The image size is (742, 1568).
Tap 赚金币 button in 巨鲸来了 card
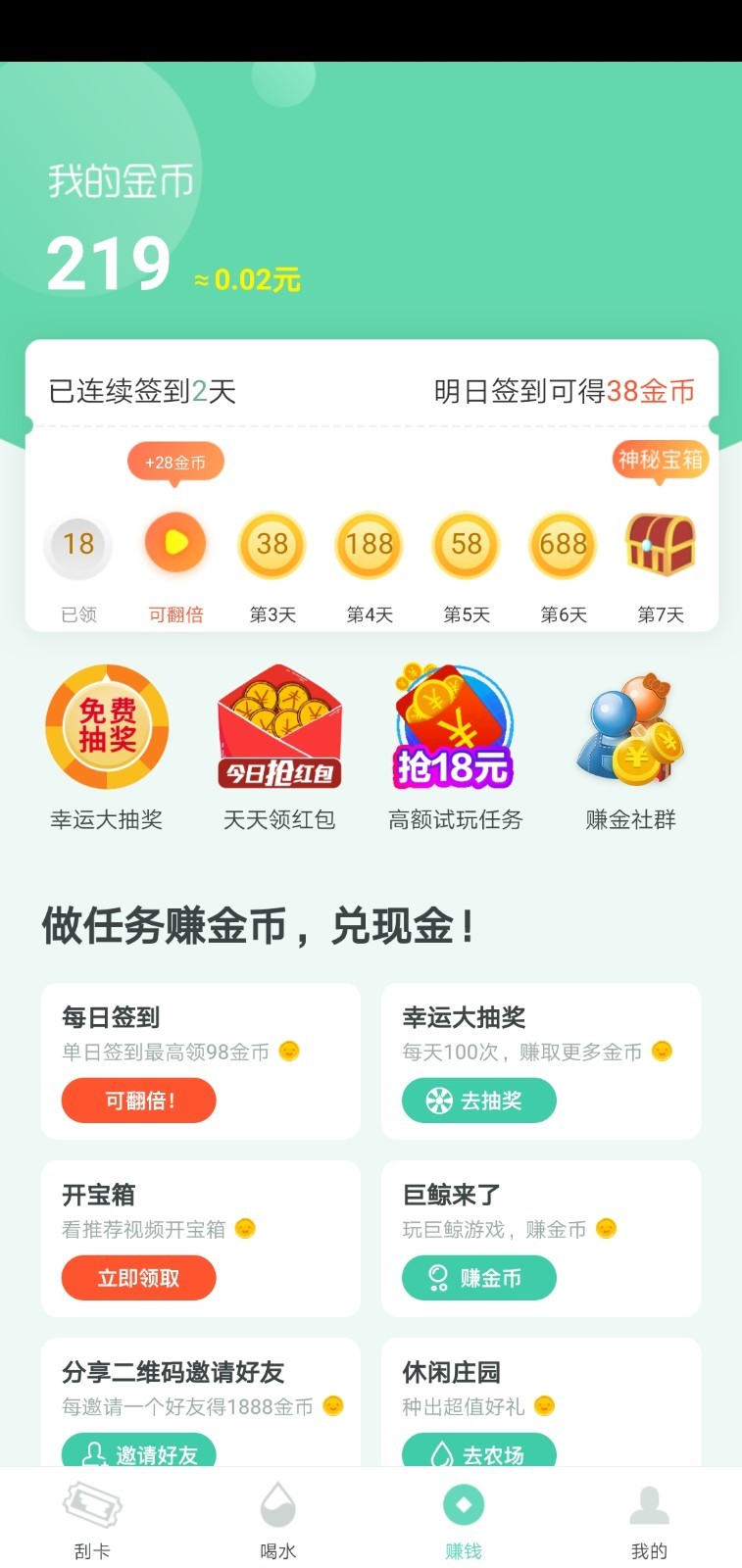[478, 1278]
